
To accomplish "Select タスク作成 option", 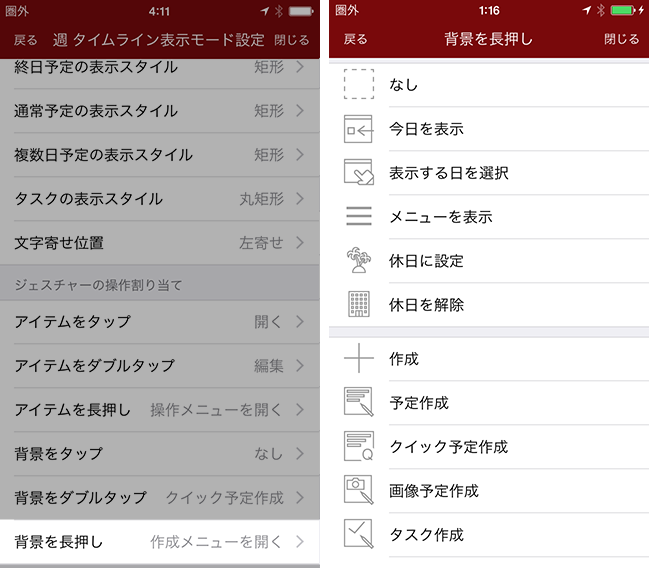I will tap(488, 535).
